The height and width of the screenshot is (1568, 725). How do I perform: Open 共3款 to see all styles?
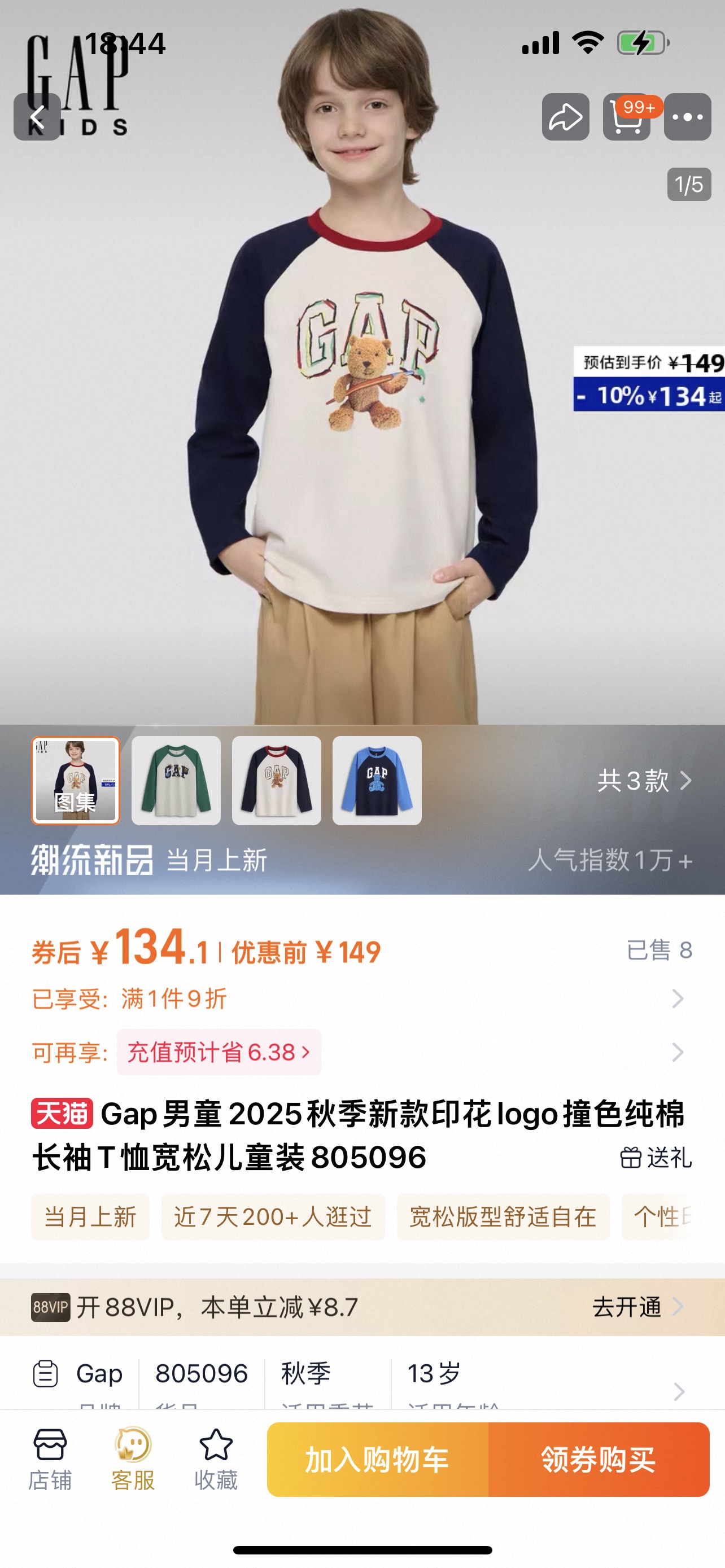click(x=644, y=781)
